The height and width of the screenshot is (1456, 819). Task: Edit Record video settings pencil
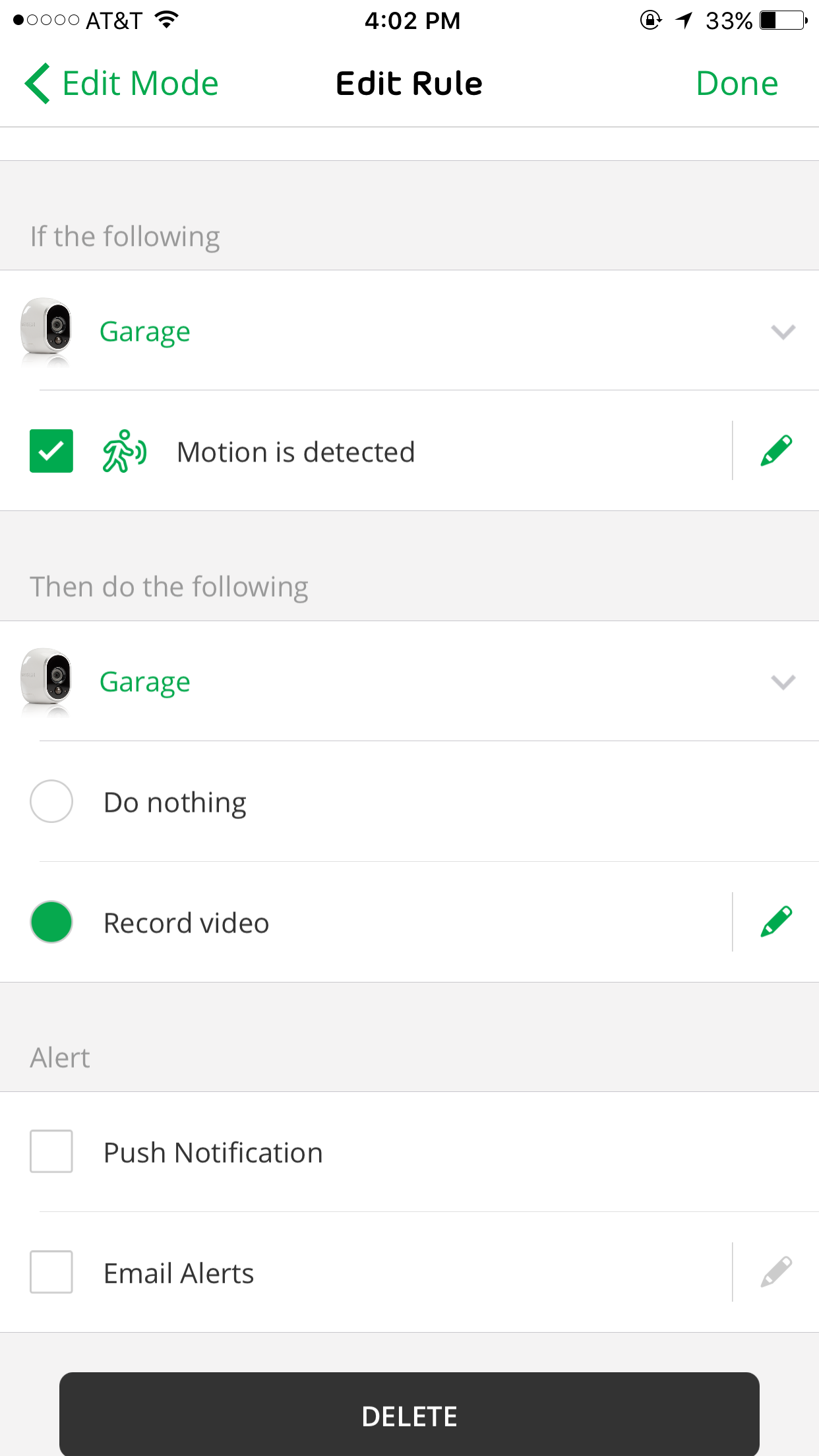pos(776,922)
